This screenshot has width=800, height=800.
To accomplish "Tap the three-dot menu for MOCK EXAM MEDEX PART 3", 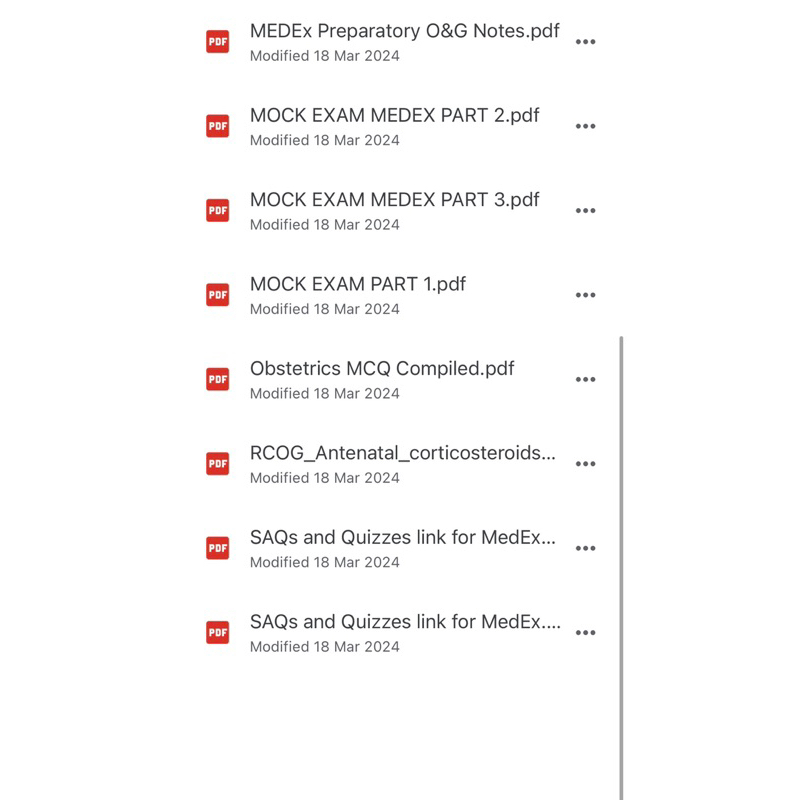I will pyautogui.click(x=586, y=211).
